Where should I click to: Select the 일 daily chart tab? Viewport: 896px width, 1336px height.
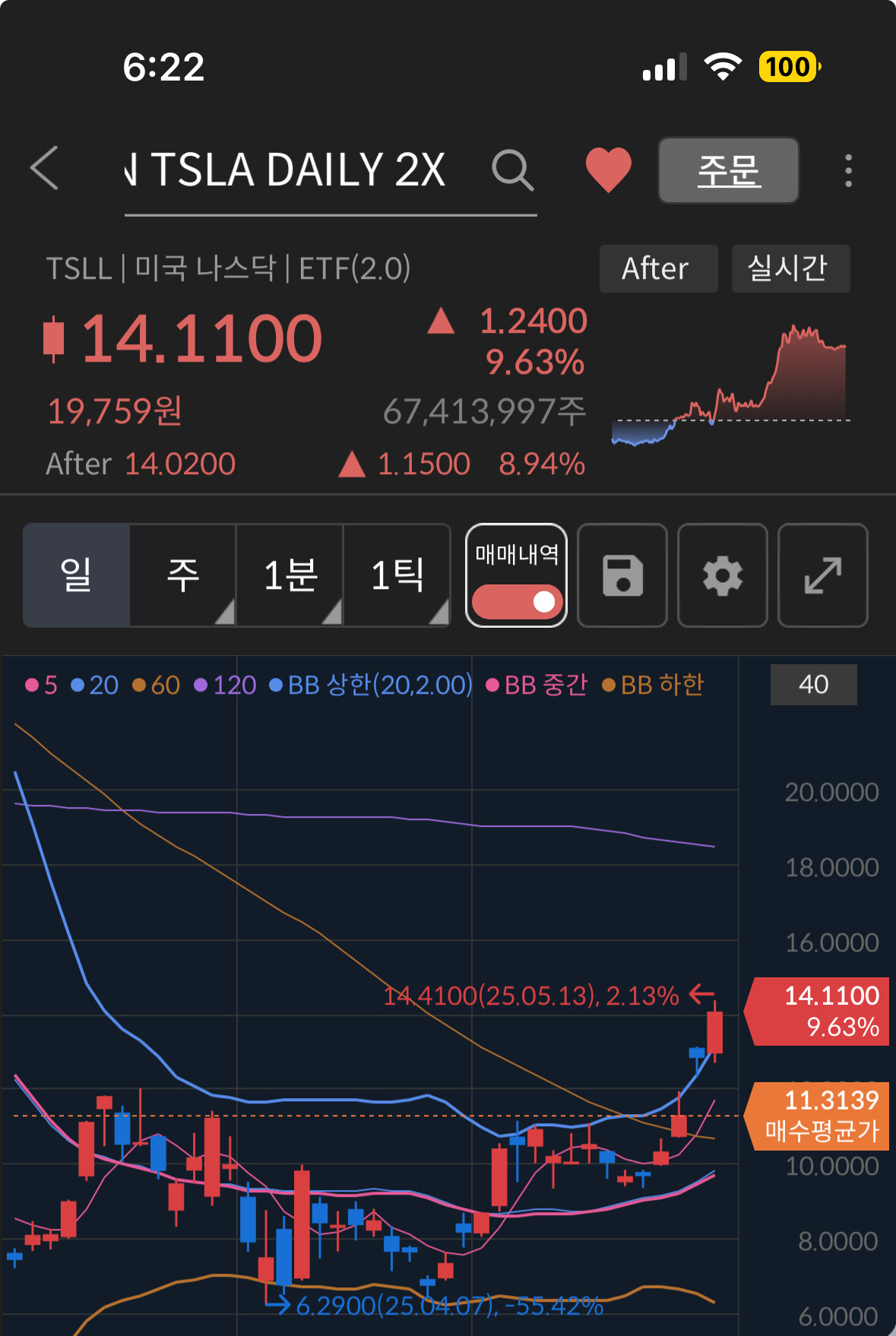point(76,575)
